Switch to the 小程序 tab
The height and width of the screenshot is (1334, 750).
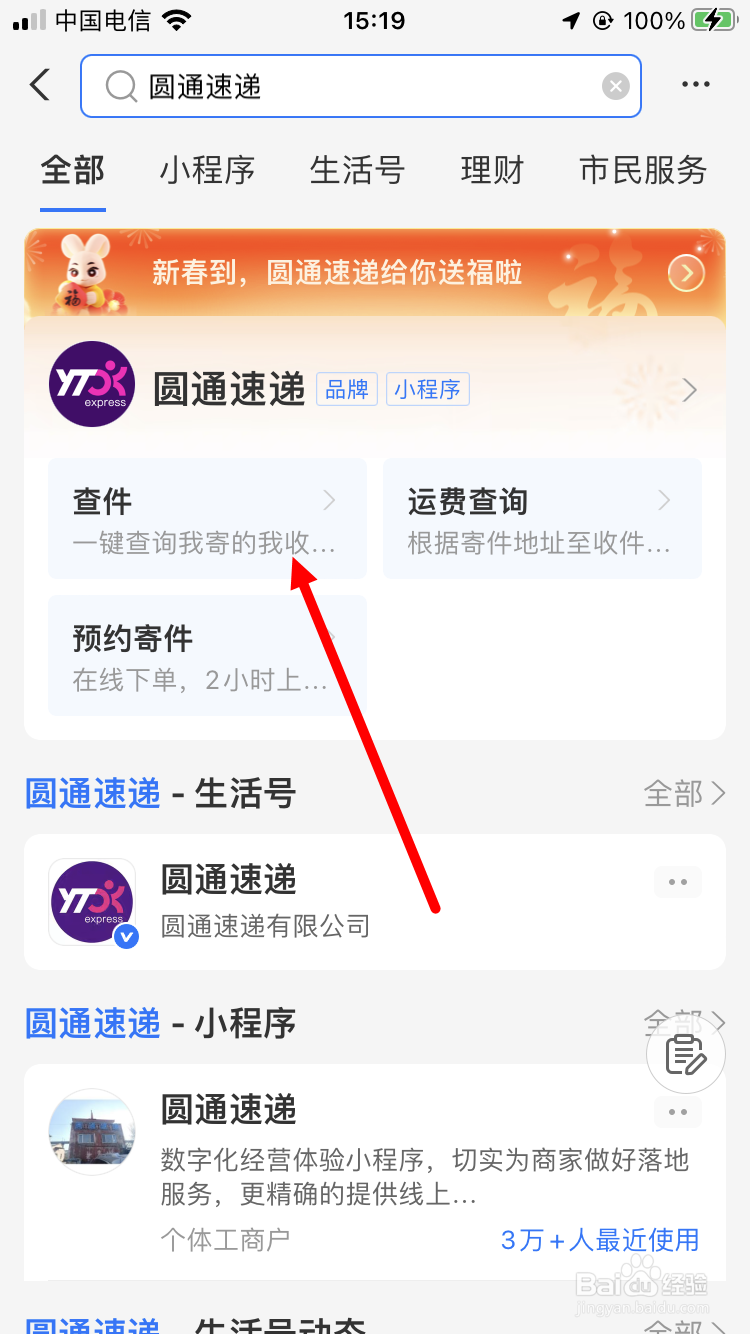pyautogui.click(x=207, y=170)
